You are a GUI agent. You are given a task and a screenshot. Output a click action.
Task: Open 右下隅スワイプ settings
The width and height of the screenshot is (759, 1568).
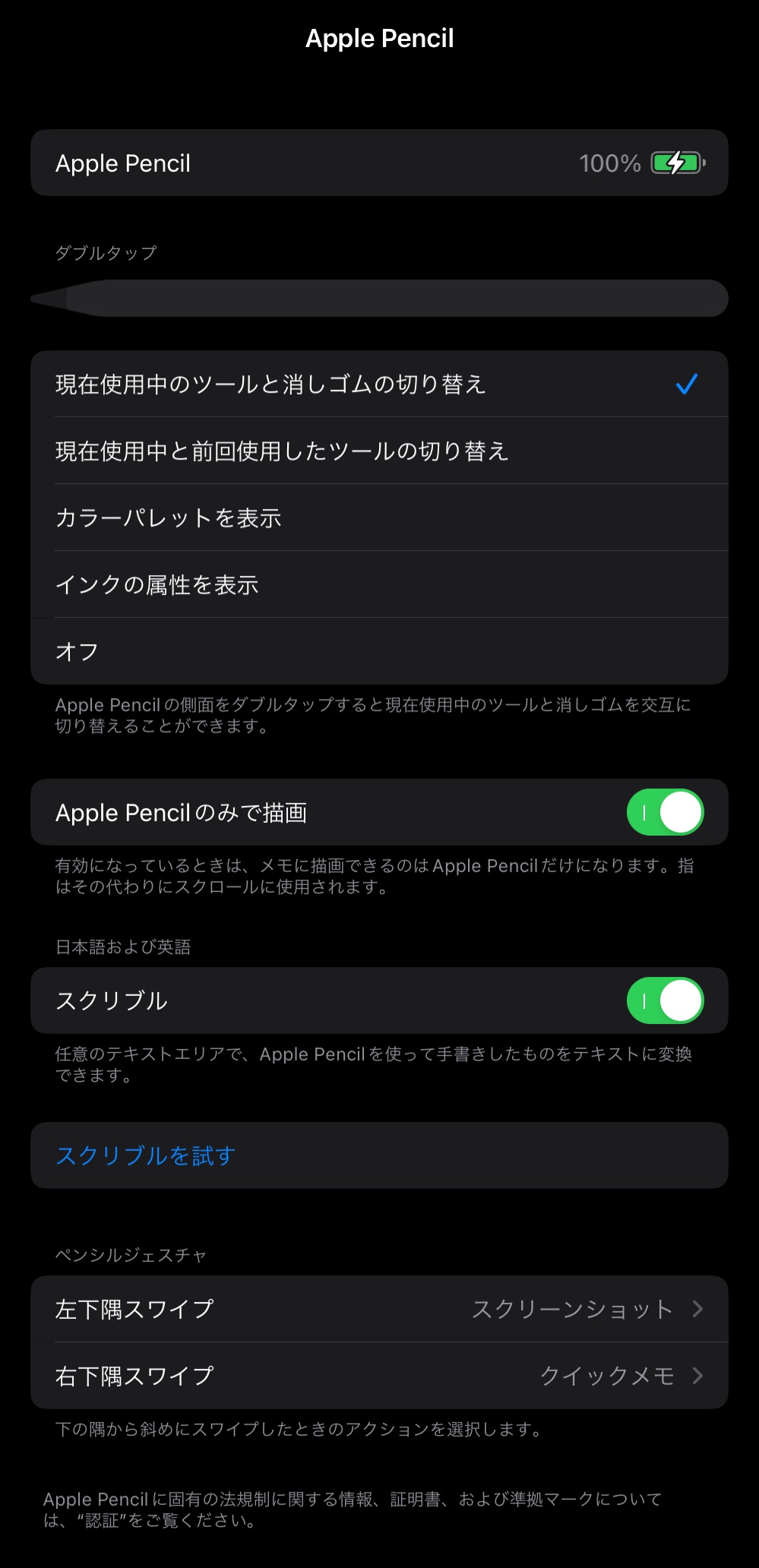(379, 1376)
